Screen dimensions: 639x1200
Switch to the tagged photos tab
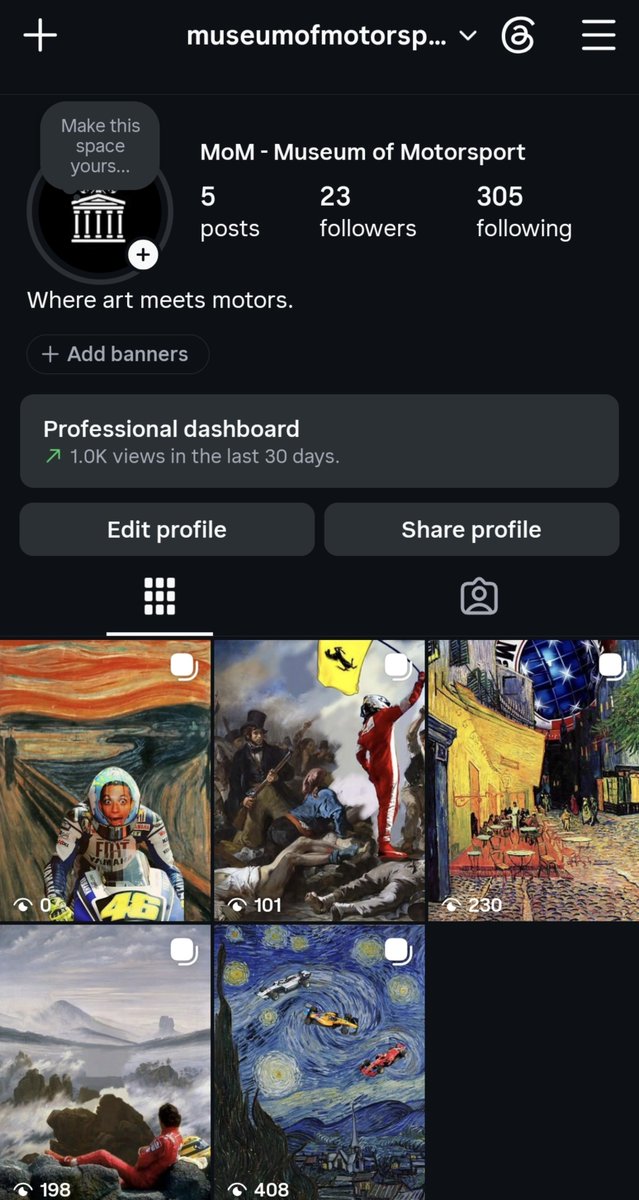[479, 596]
